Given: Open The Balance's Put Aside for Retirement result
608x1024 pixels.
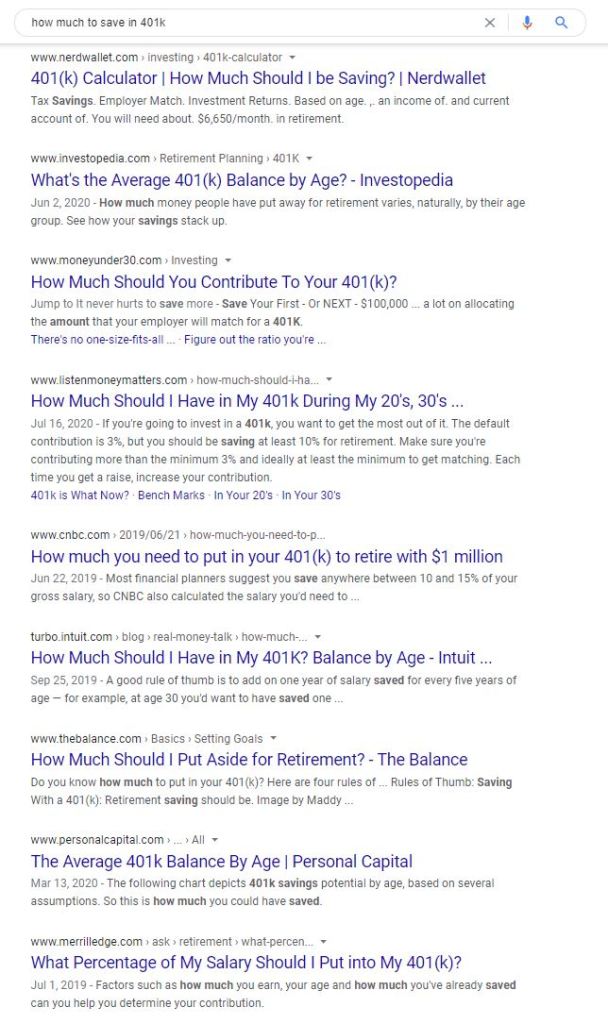Looking at the screenshot, I should pyautogui.click(x=249, y=759).
